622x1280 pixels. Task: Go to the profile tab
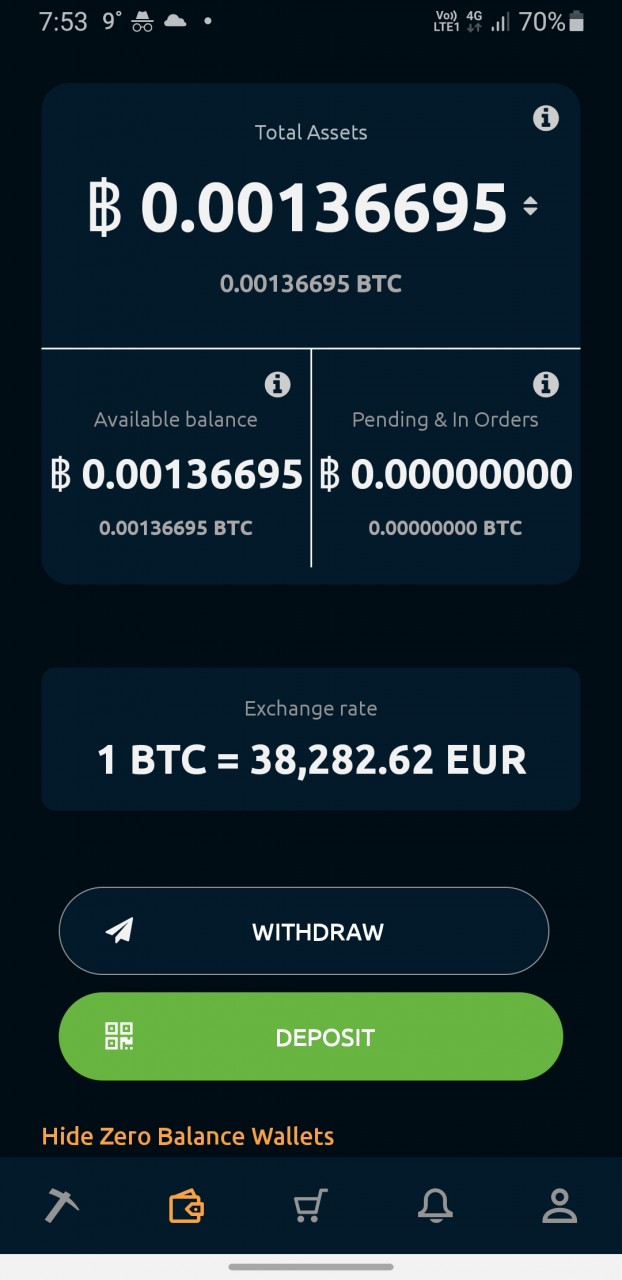click(x=559, y=1206)
